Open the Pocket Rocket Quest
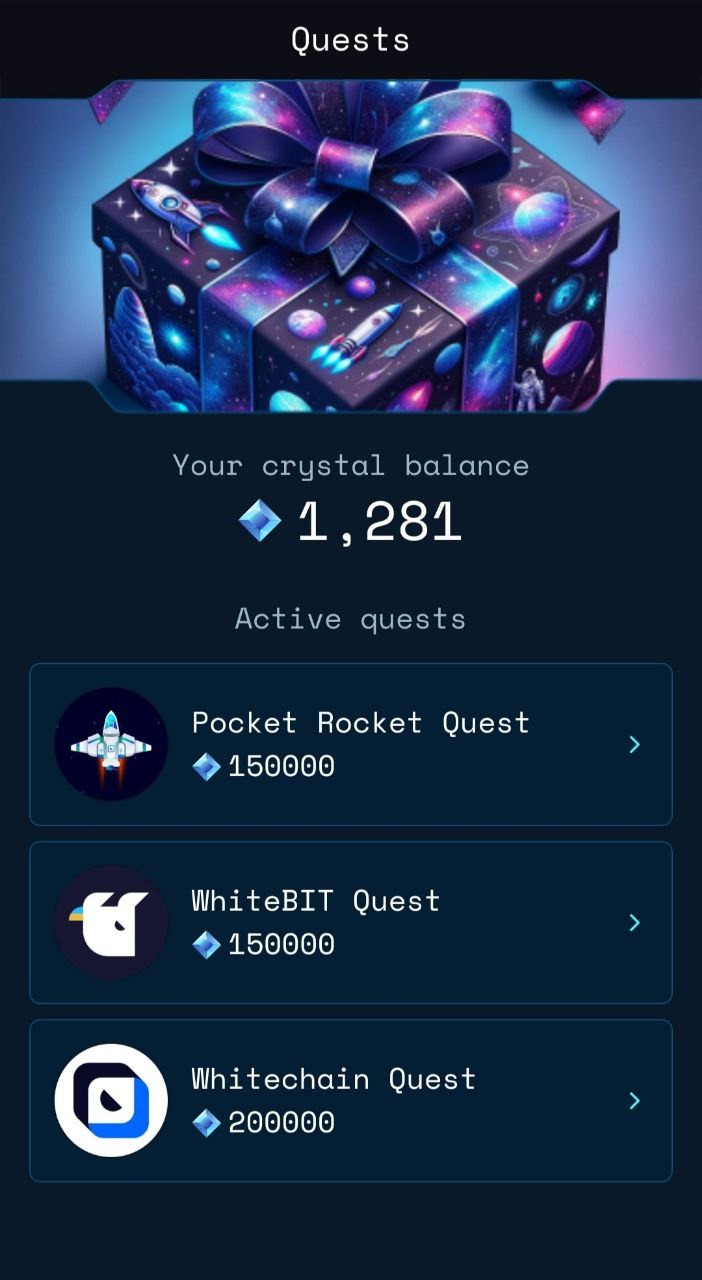The image size is (702, 1280). (x=350, y=744)
